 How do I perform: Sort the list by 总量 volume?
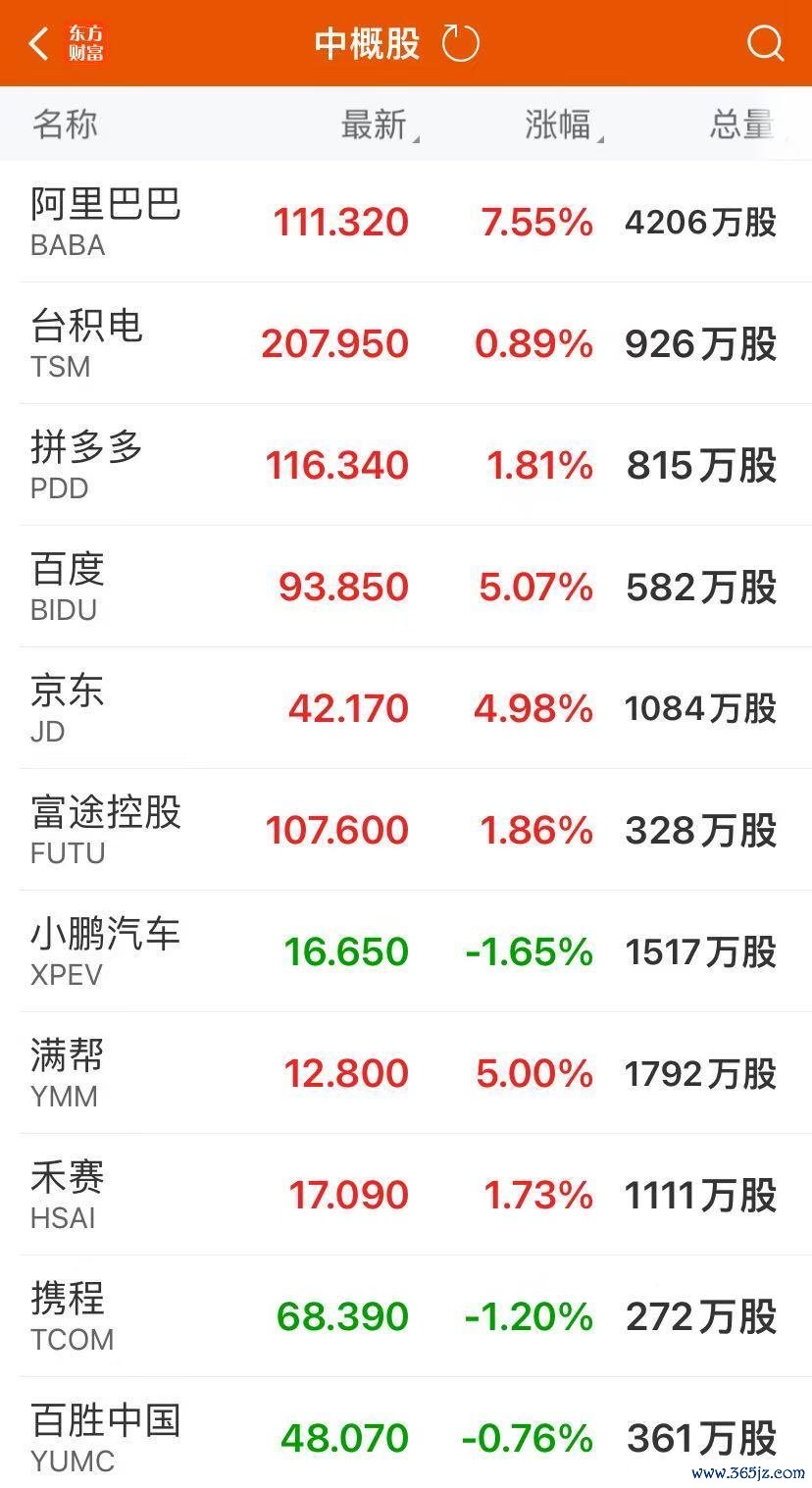[x=742, y=125]
